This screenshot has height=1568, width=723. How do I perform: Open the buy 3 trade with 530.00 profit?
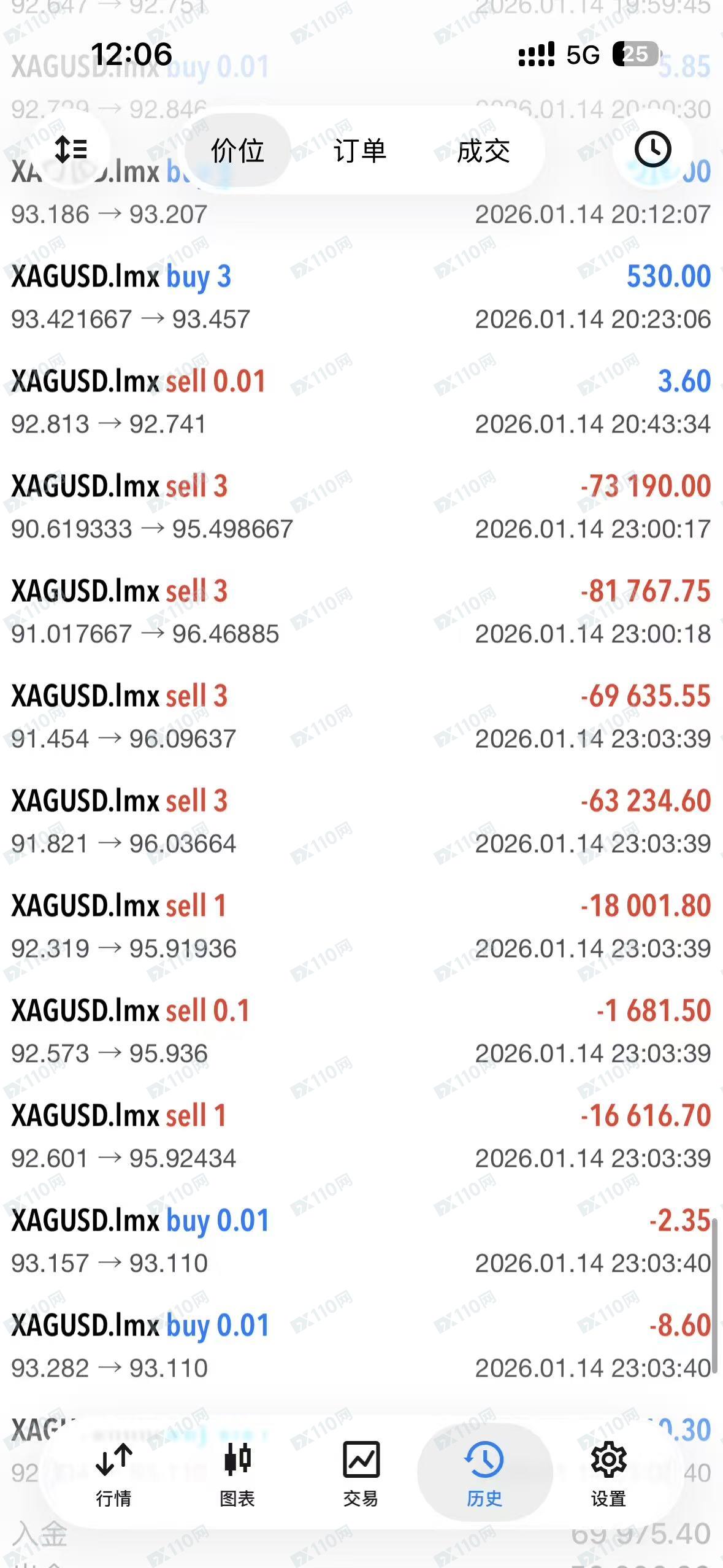pos(361,298)
